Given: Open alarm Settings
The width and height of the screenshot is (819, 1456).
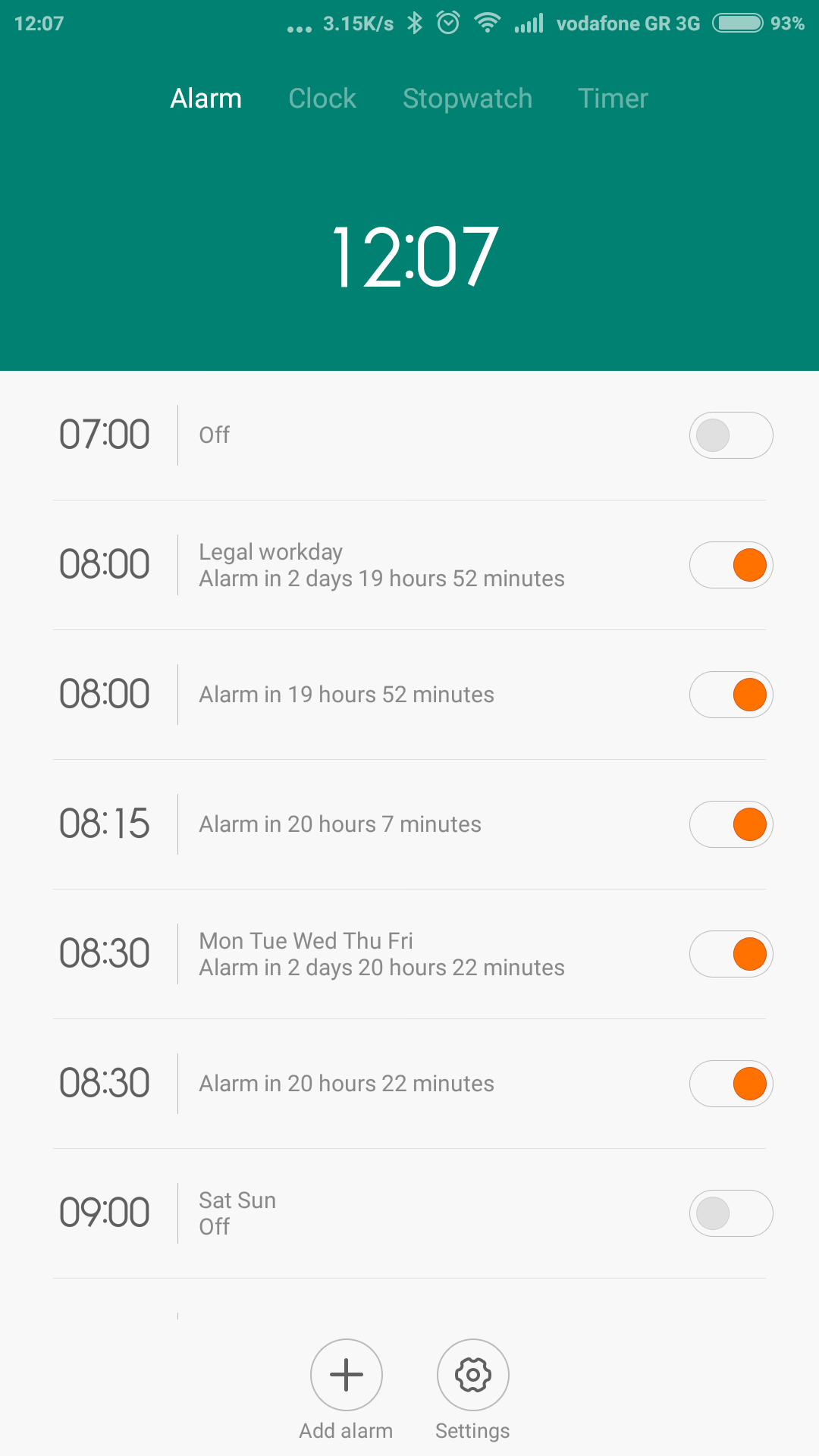Looking at the screenshot, I should (472, 1375).
